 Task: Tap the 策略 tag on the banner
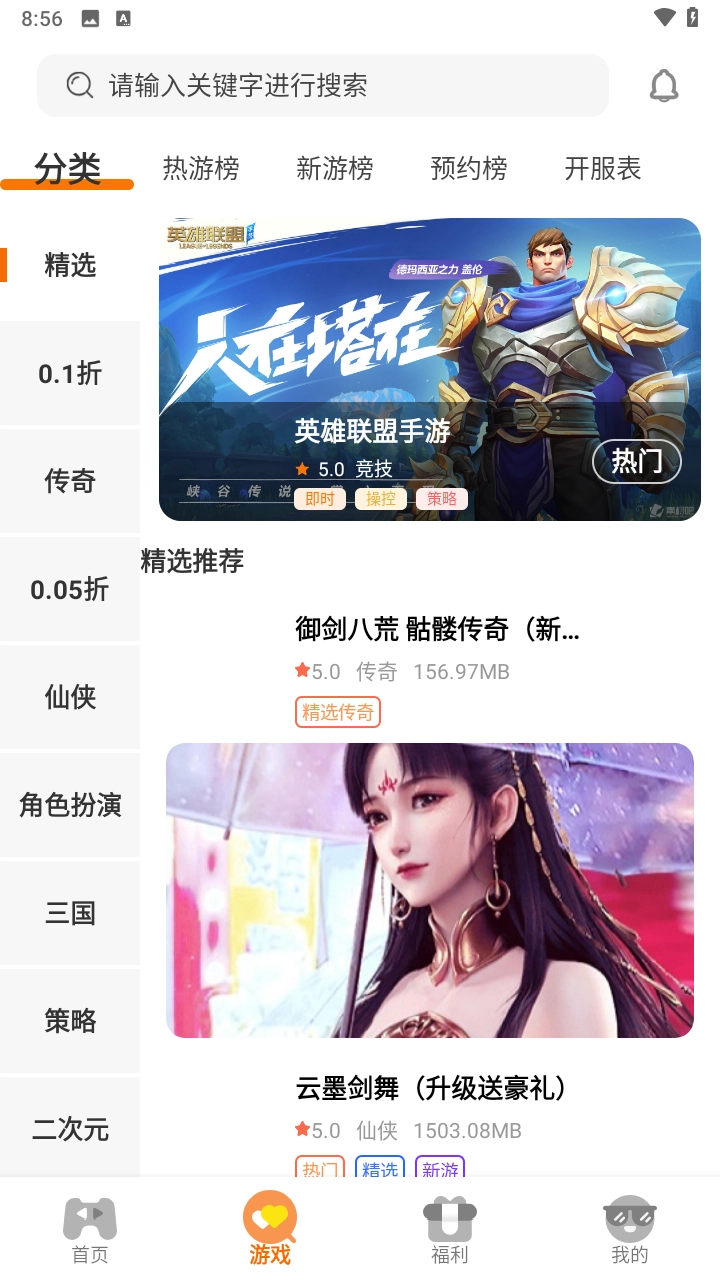(x=442, y=498)
